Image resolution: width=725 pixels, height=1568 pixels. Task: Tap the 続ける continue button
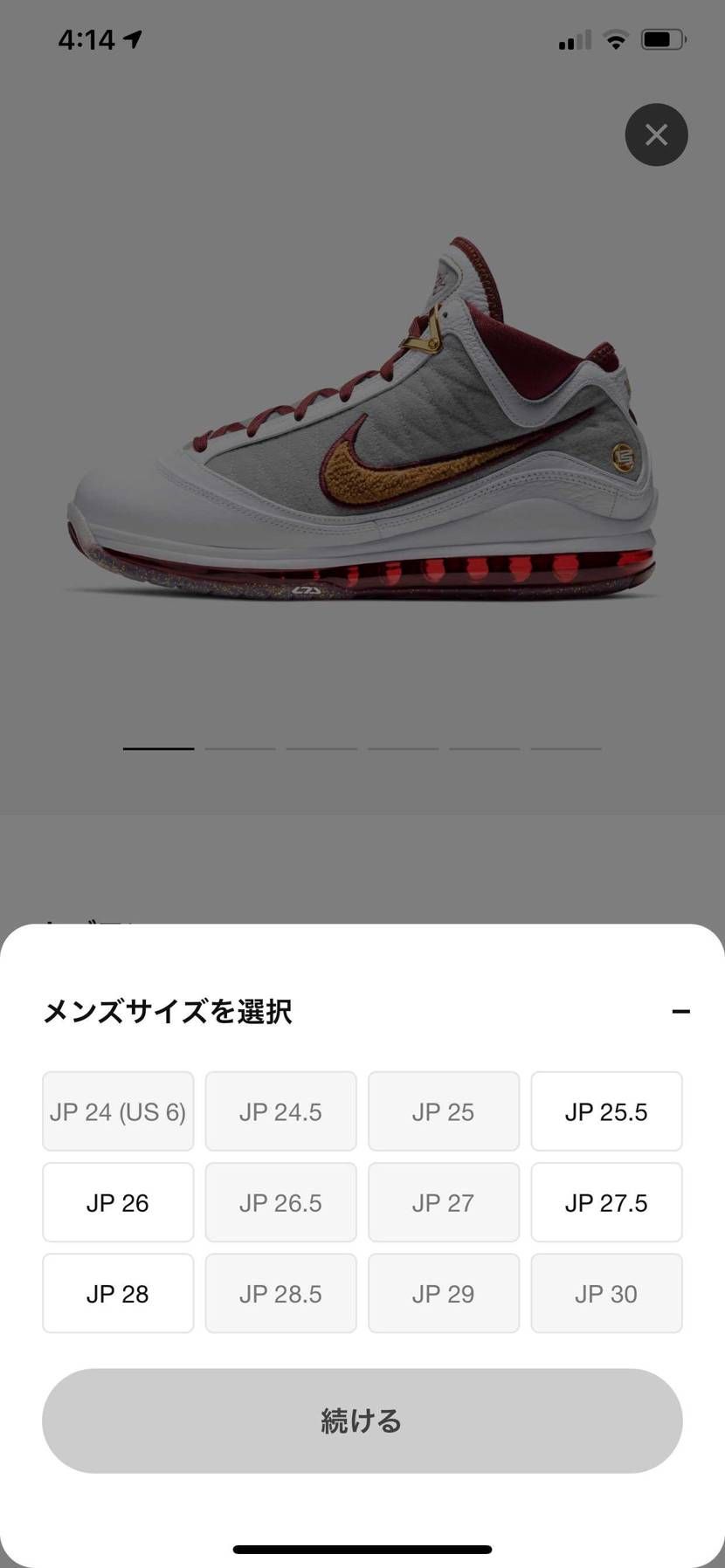point(362,1420)
